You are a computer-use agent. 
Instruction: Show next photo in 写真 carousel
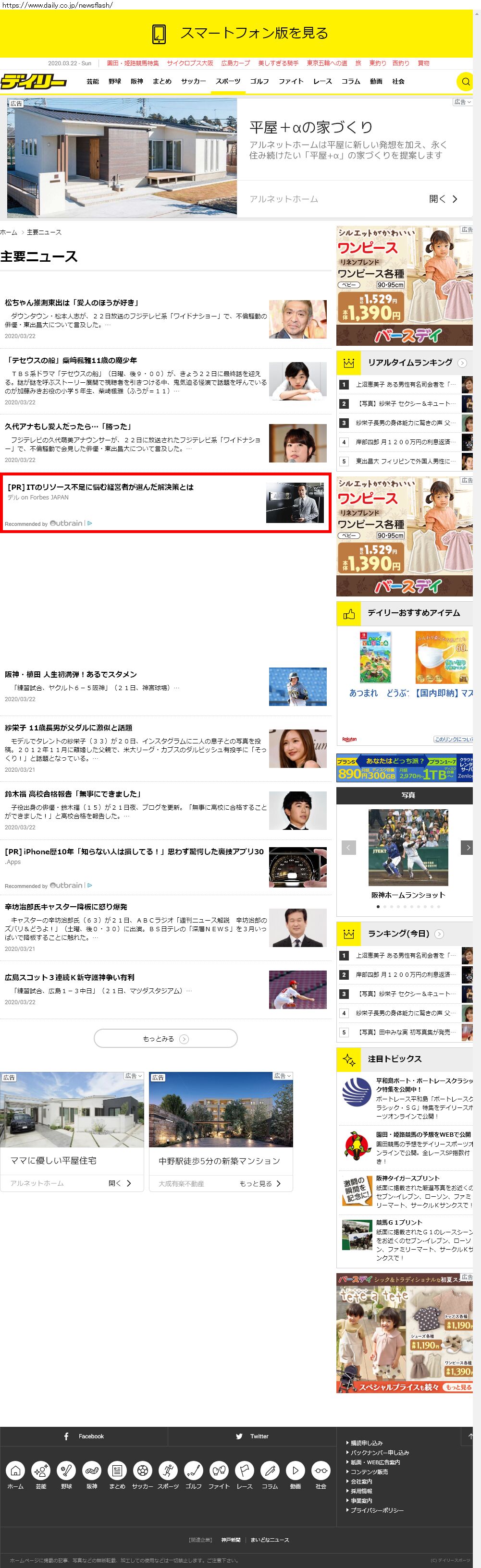(x=467, y=847)
